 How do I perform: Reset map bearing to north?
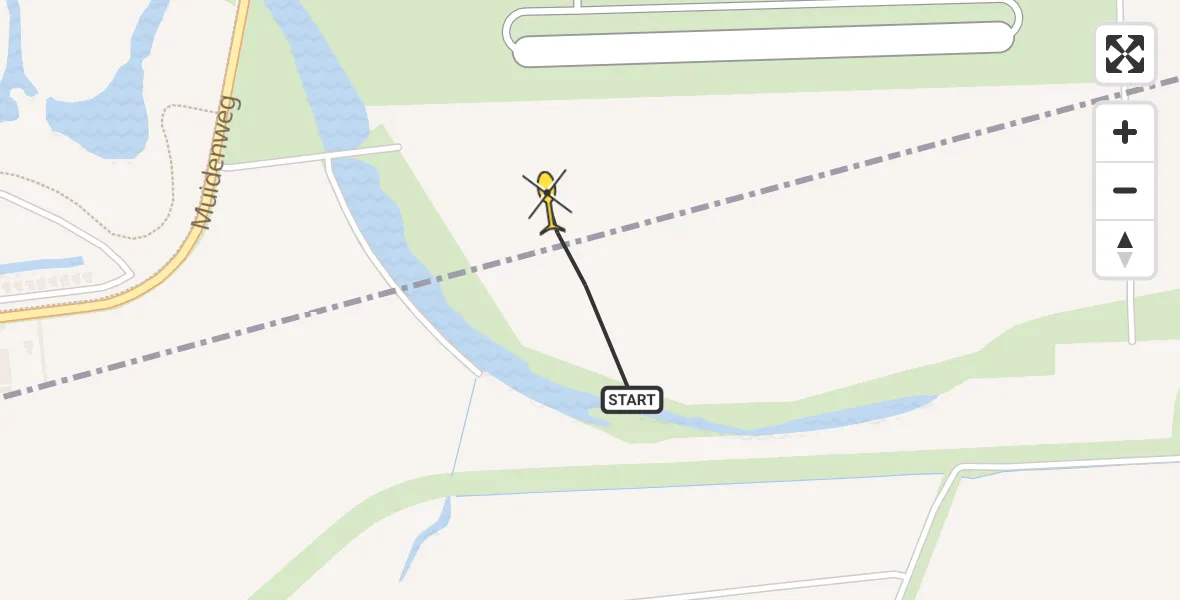tap(1125, 249)
